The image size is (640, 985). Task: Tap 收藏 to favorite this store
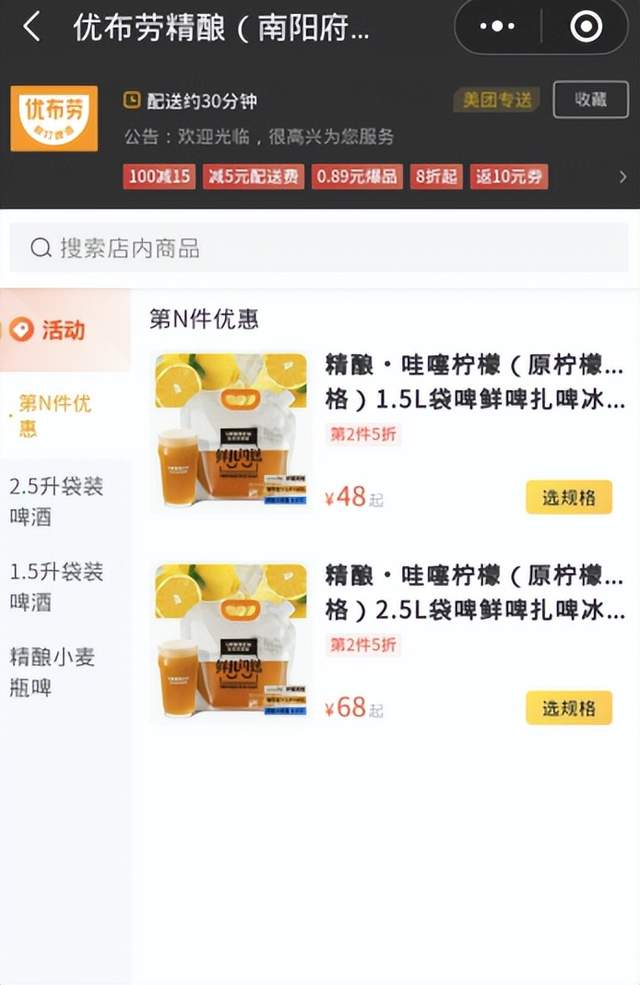[590, 100]
